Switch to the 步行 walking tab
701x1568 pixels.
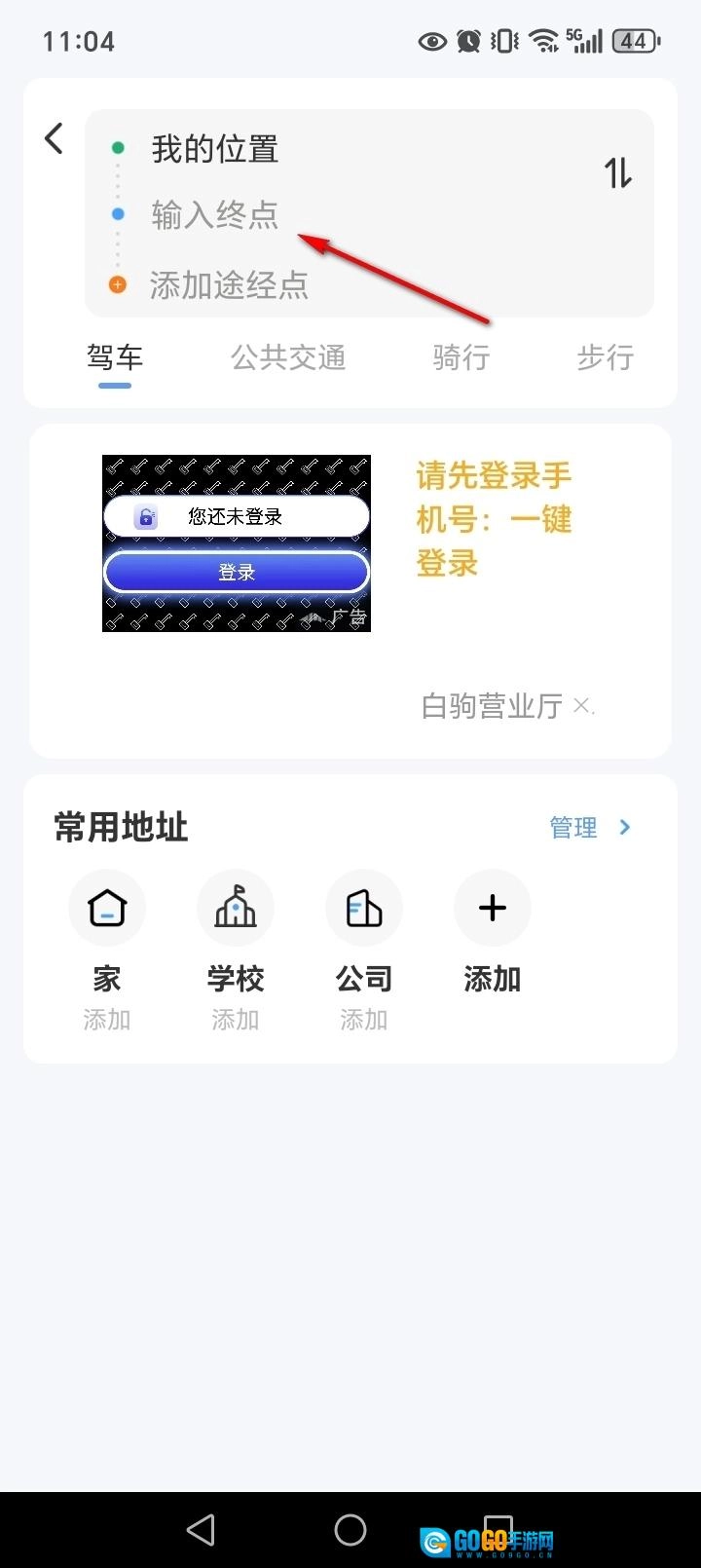[605, 358]
